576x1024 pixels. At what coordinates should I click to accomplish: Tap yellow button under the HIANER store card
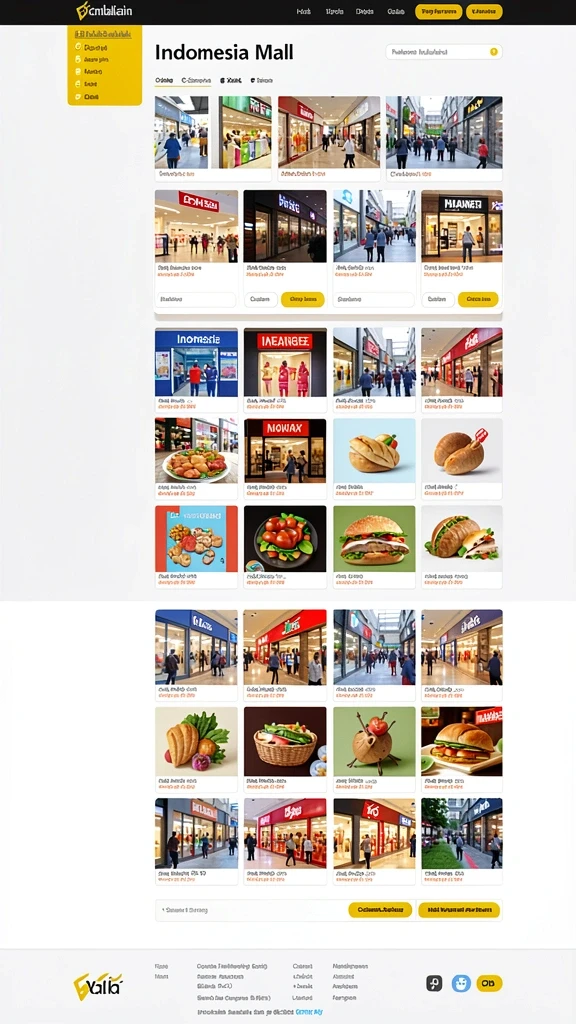click(478, 299)
